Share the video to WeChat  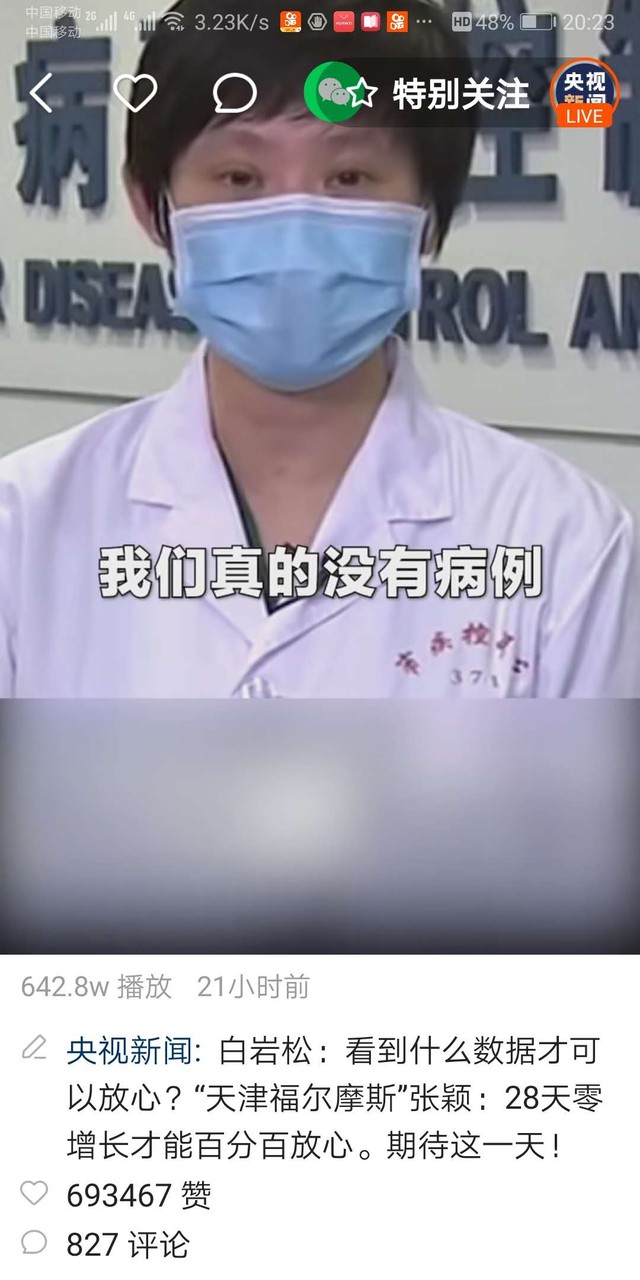click(x=333, y=93)
